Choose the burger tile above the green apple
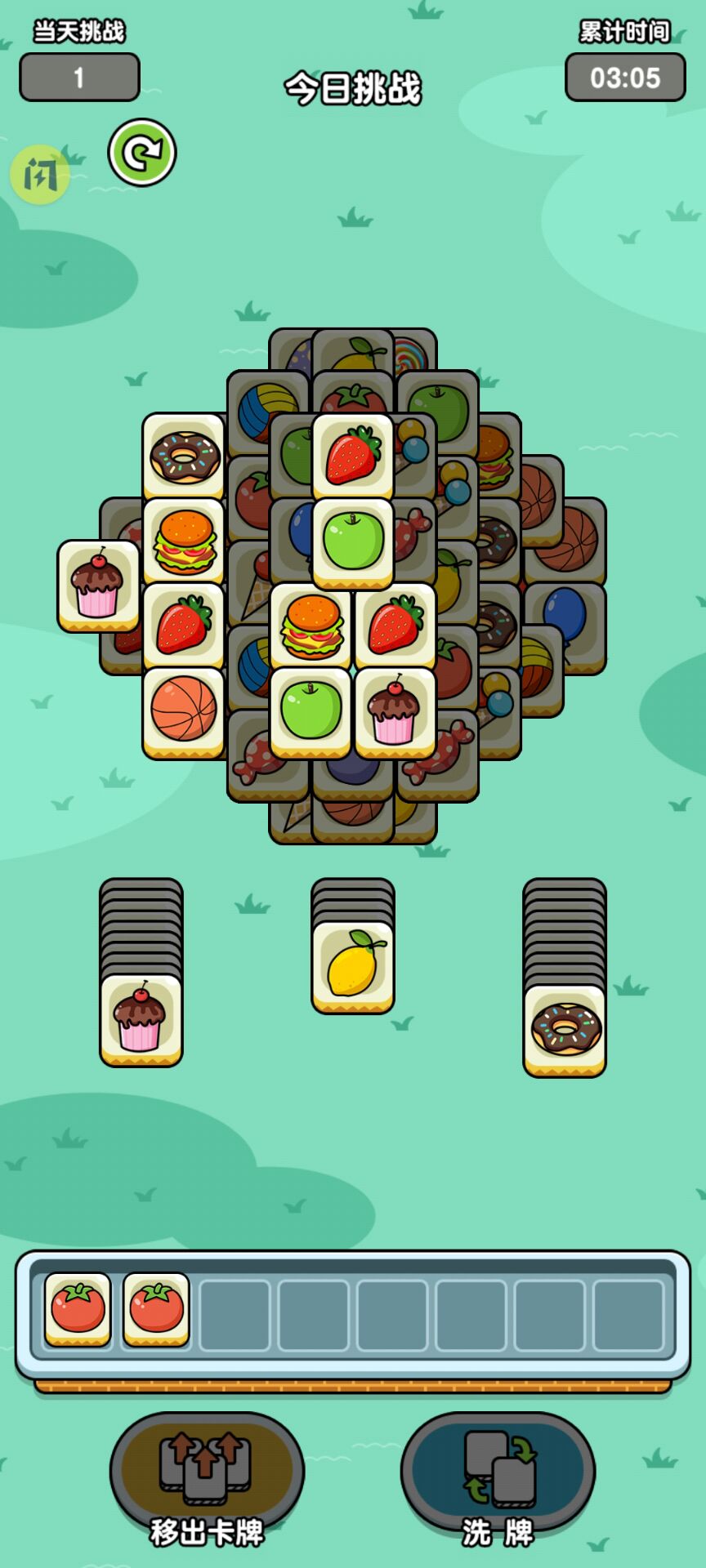Viewport: 706px width, 1568px height. pyautogui.click(x=311, y=625)
